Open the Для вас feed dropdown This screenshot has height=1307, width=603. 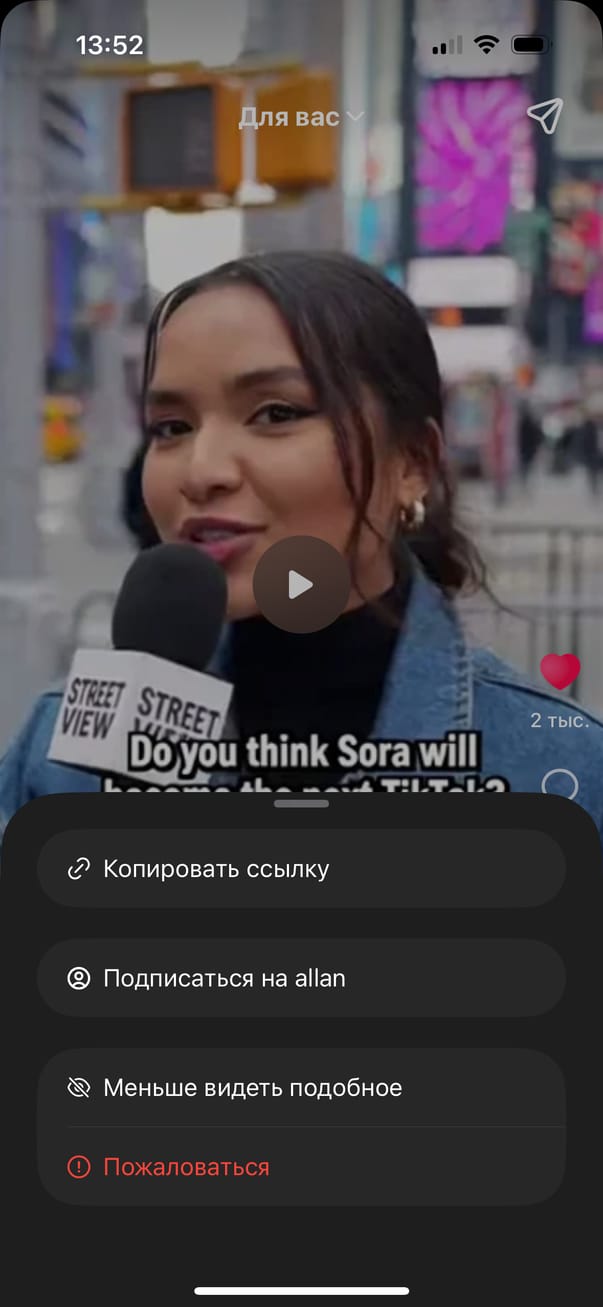click(301, 118)
